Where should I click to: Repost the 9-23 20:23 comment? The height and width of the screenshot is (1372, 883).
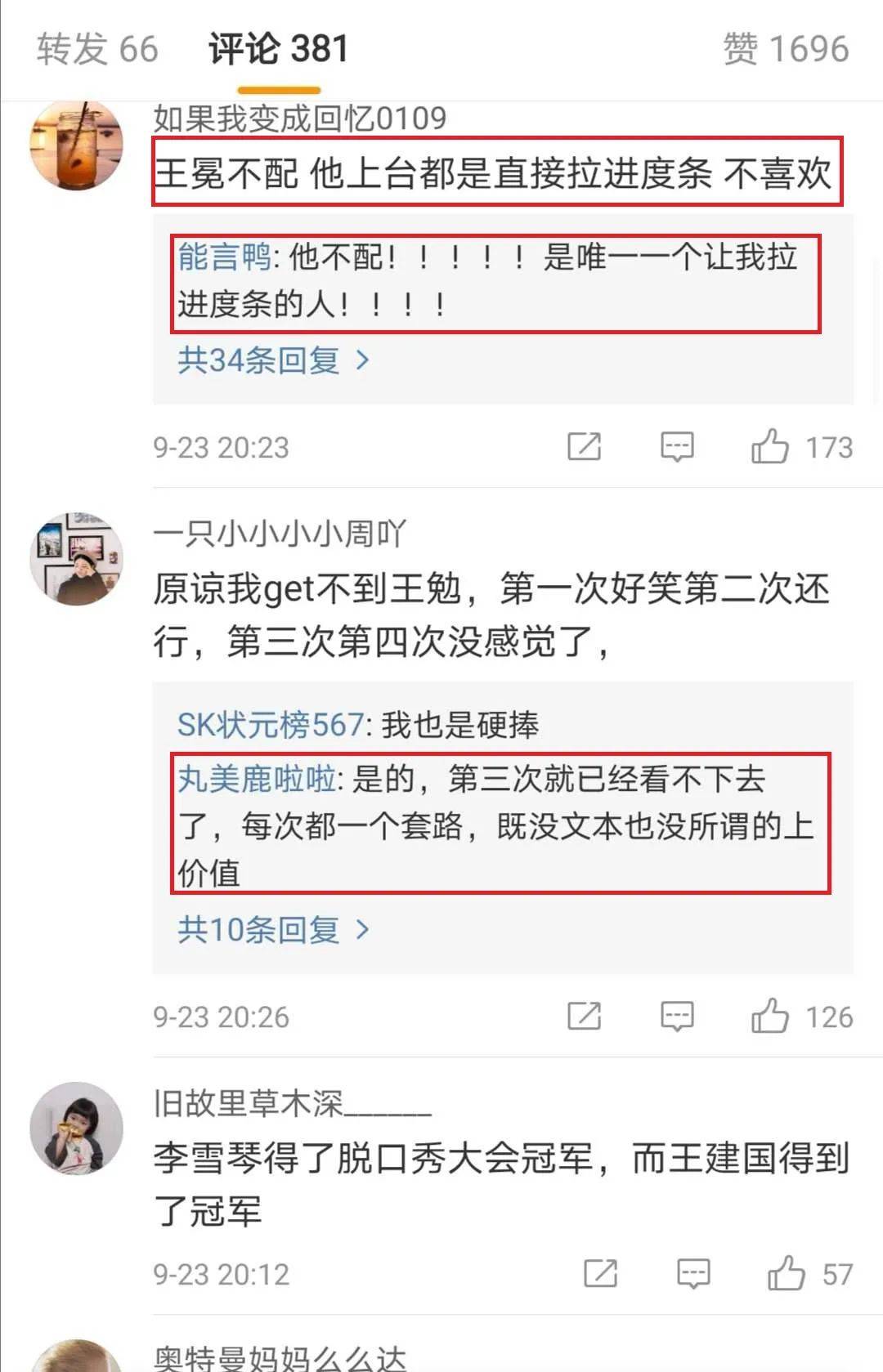(x=584, y=447)
